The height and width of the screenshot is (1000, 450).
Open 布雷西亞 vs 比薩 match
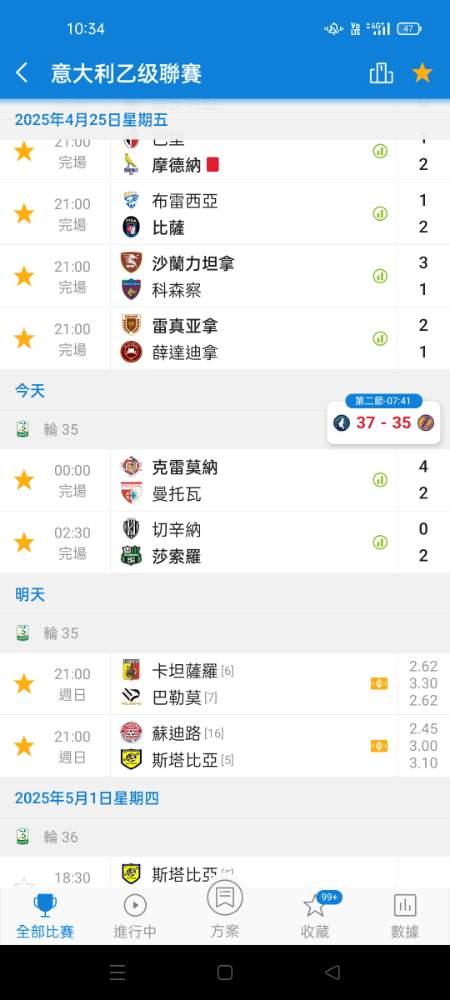click(x=225, y=214)
